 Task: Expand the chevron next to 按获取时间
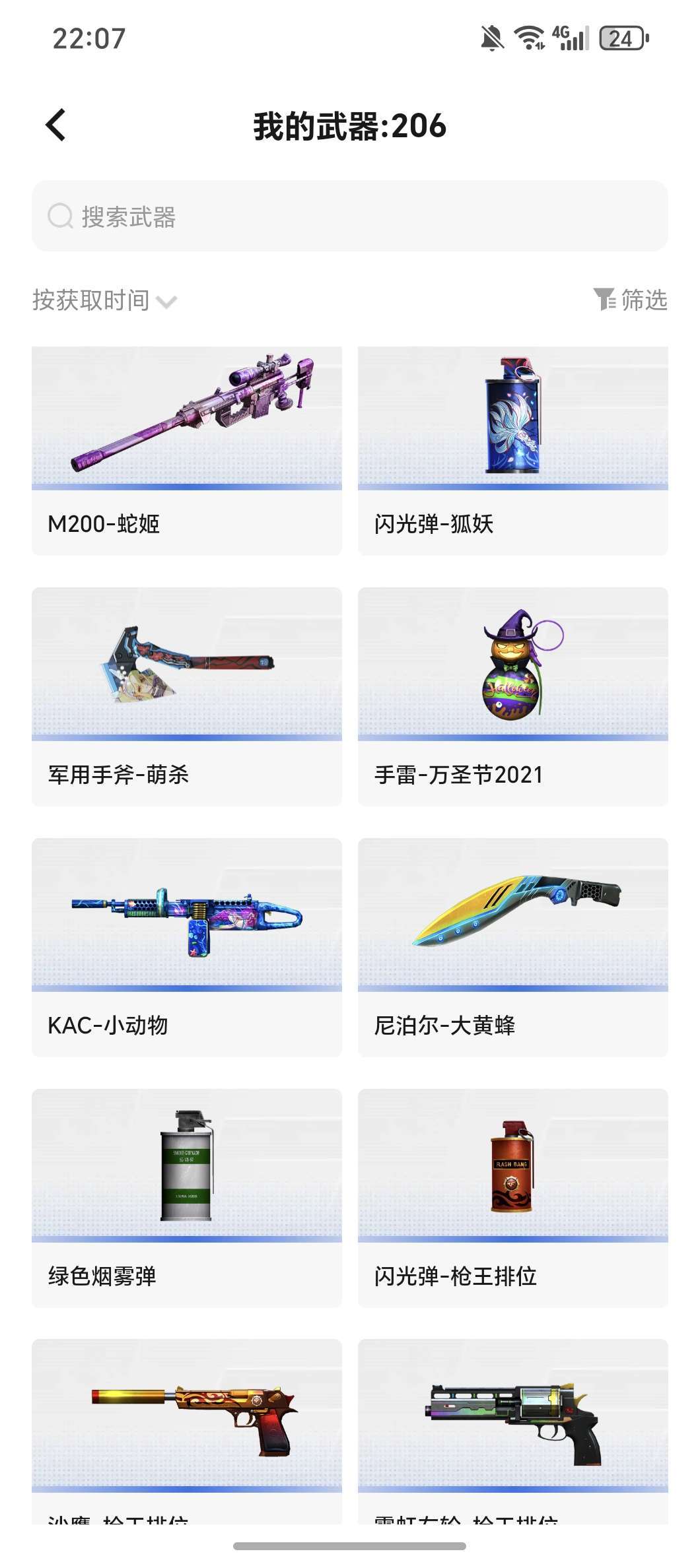pos(168,302)
